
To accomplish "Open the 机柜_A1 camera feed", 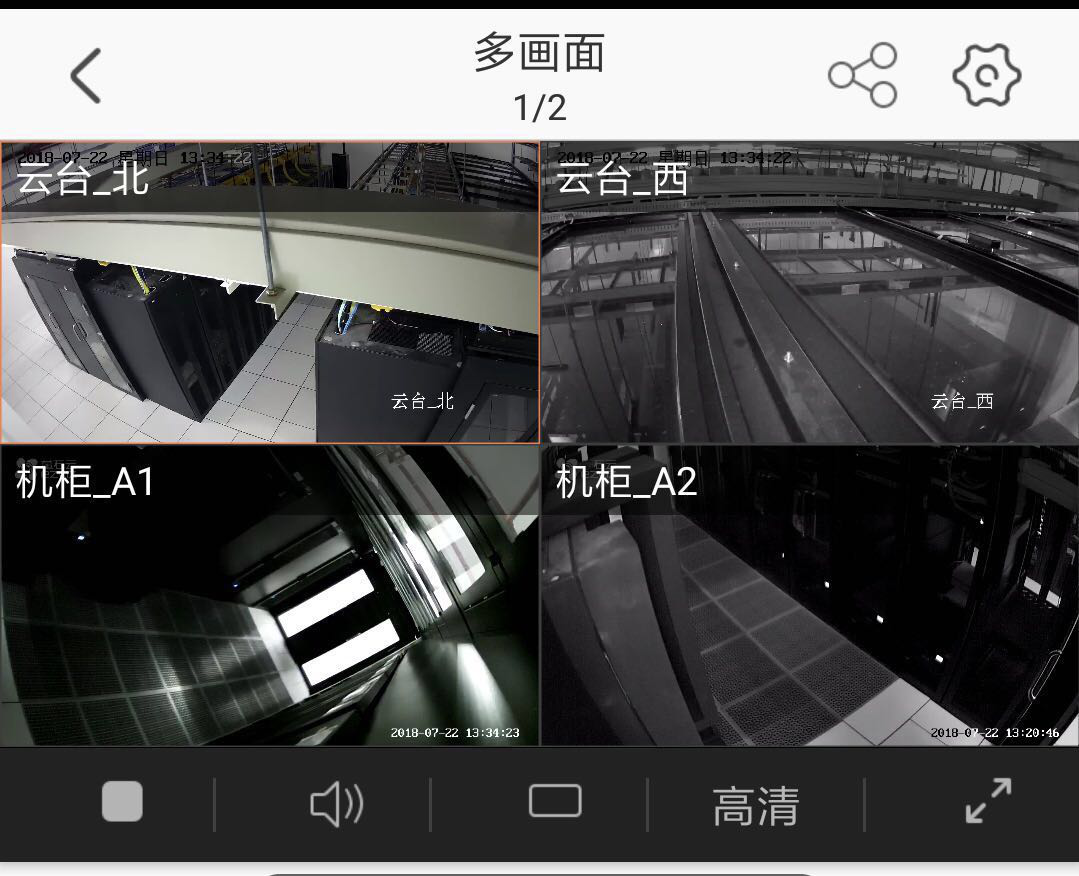I will click(270, 596).
